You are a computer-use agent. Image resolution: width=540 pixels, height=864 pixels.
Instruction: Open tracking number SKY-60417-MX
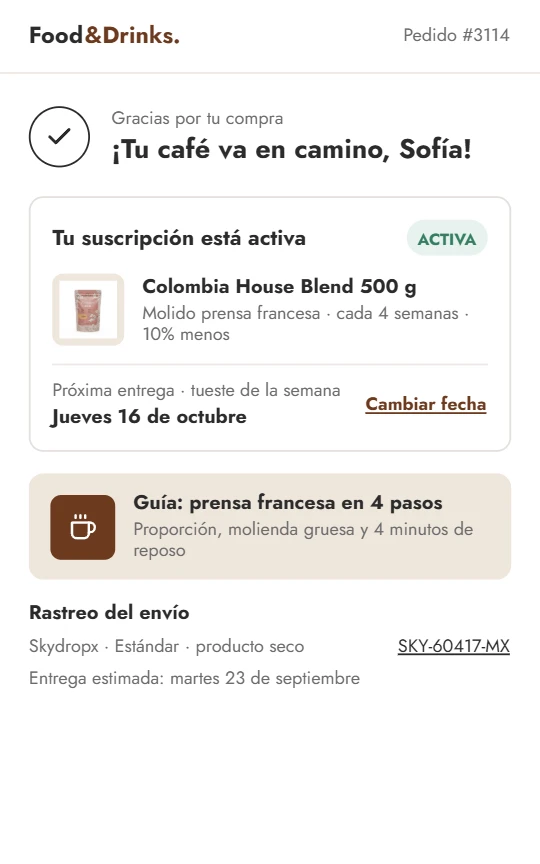(453, 646)
